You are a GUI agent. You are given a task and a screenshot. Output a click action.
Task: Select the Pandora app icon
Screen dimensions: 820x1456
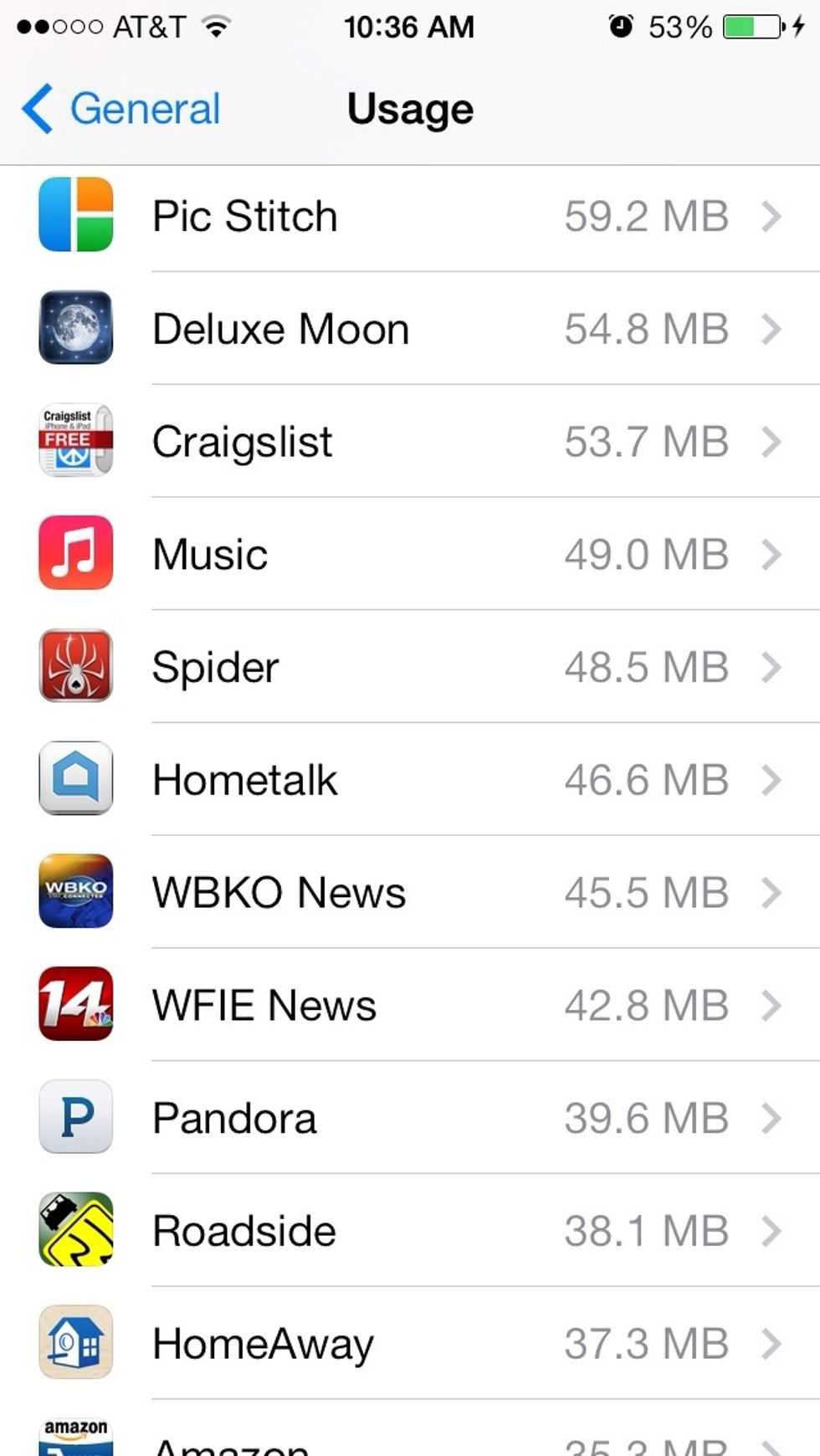(75, 1118)
